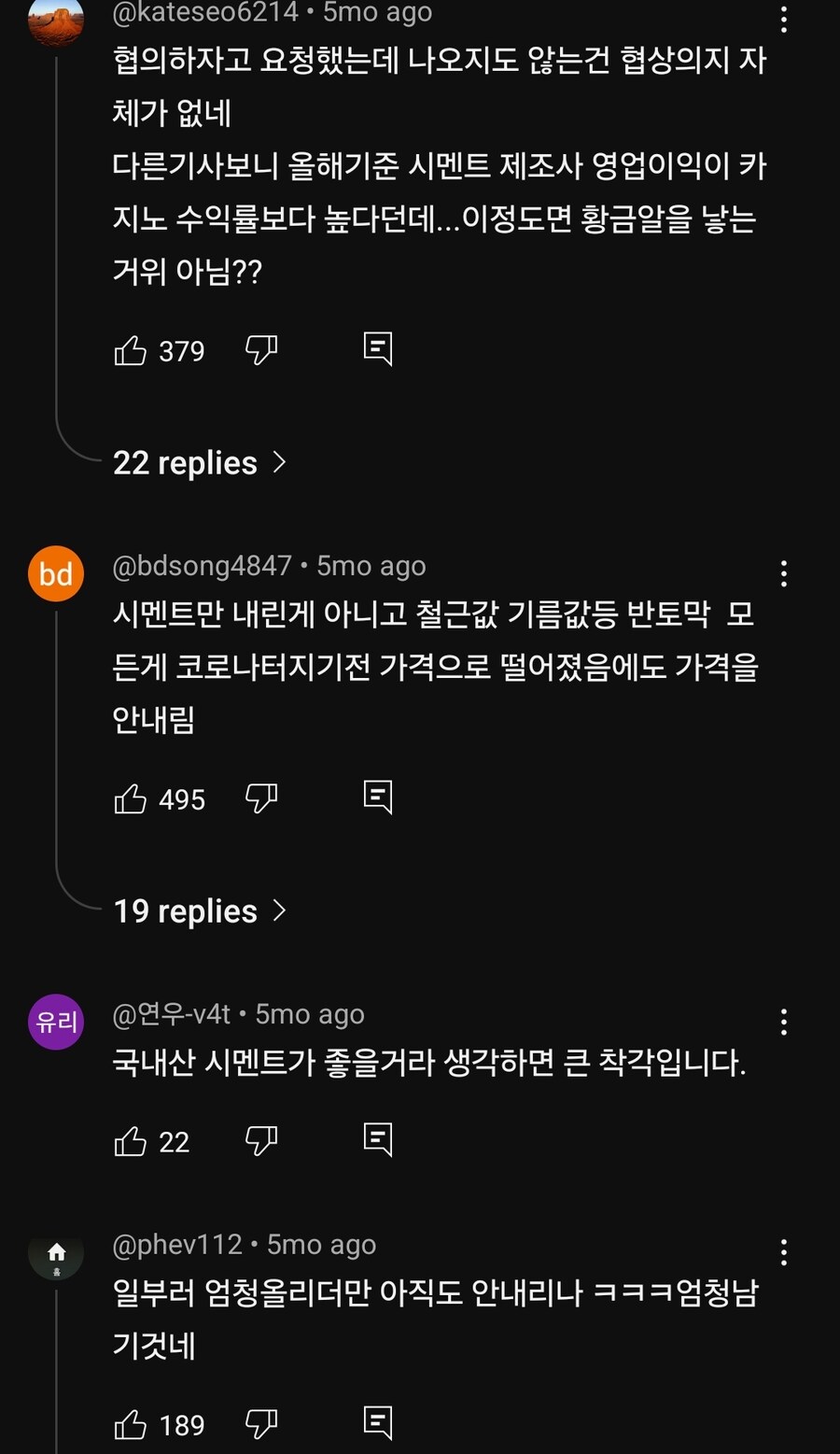
Task: Like @kateseo6214's comment about 협의 요청
Action: (131, 350)
